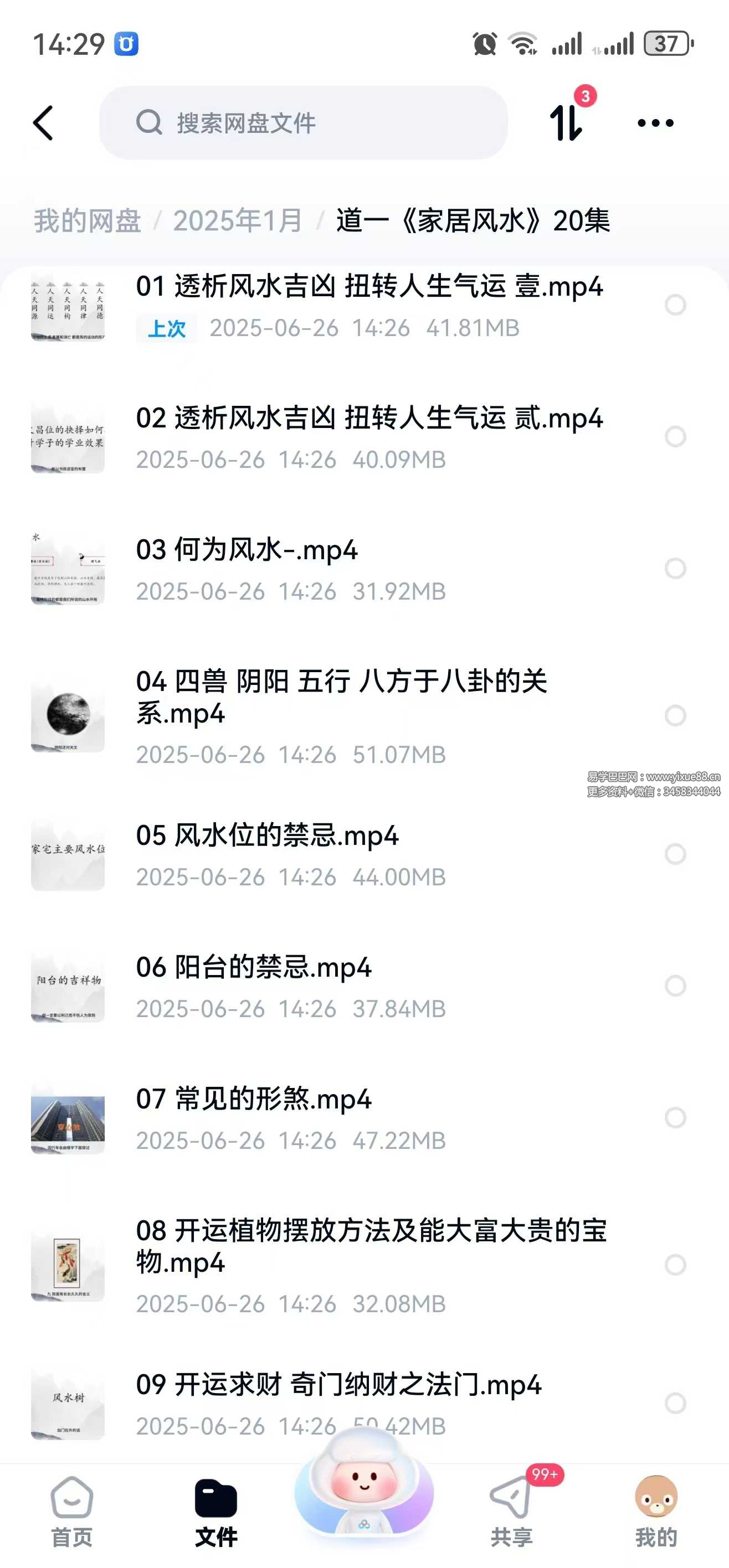Go back using the top-left arrow

coord(43,123)
